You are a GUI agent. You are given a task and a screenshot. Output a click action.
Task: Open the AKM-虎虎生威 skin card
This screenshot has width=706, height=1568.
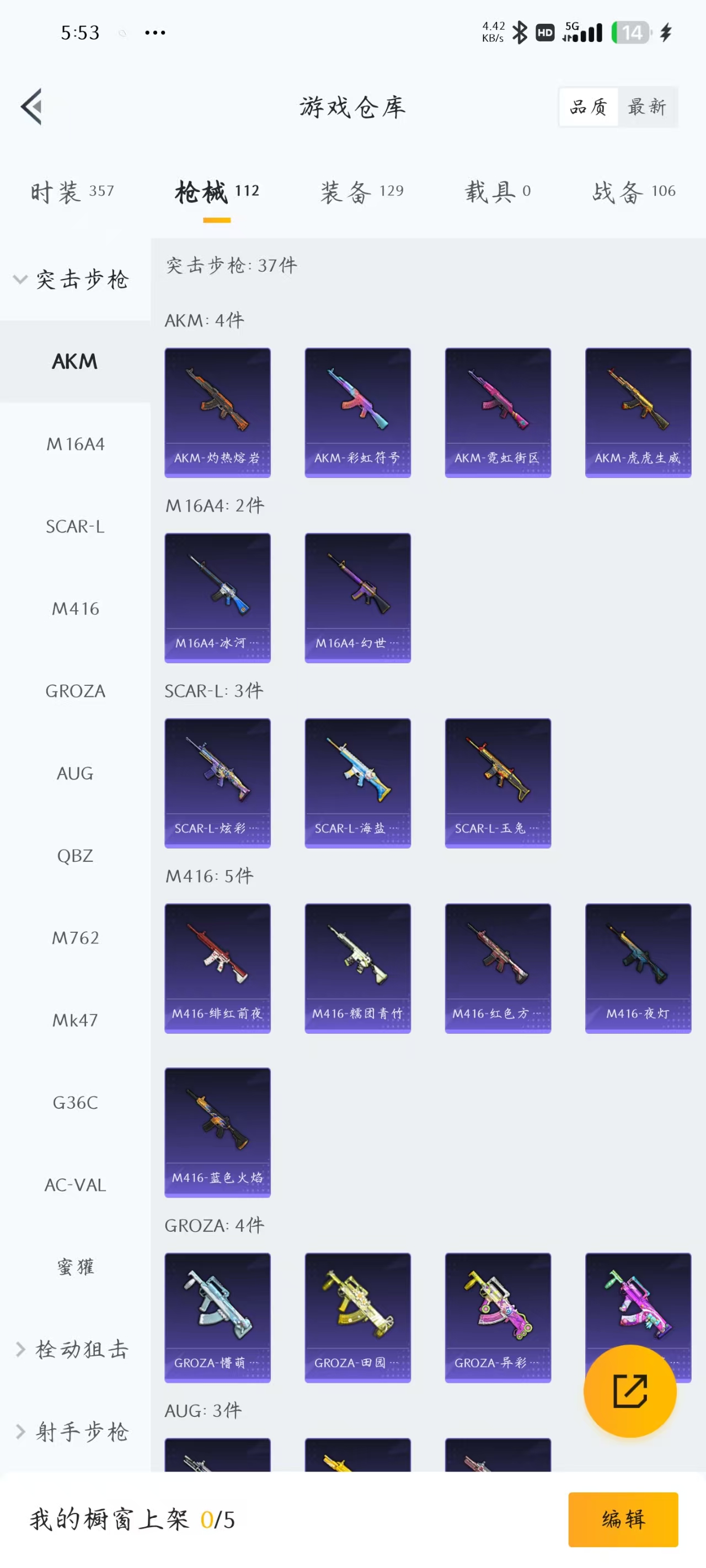tap(638, 412)
